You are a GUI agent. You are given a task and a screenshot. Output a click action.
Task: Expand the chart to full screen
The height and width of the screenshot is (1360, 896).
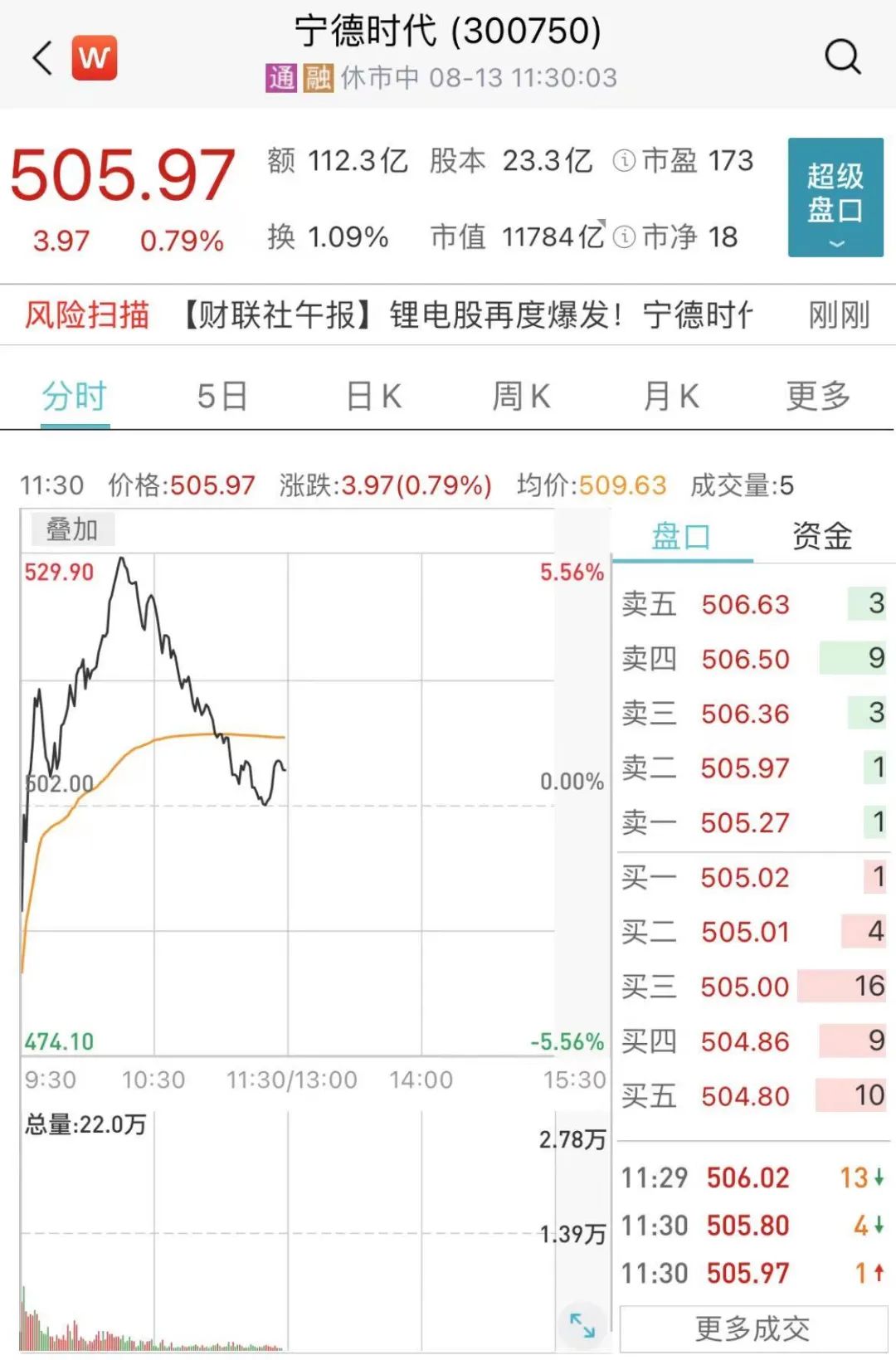pyautogui.click(x=582, y=1324)
